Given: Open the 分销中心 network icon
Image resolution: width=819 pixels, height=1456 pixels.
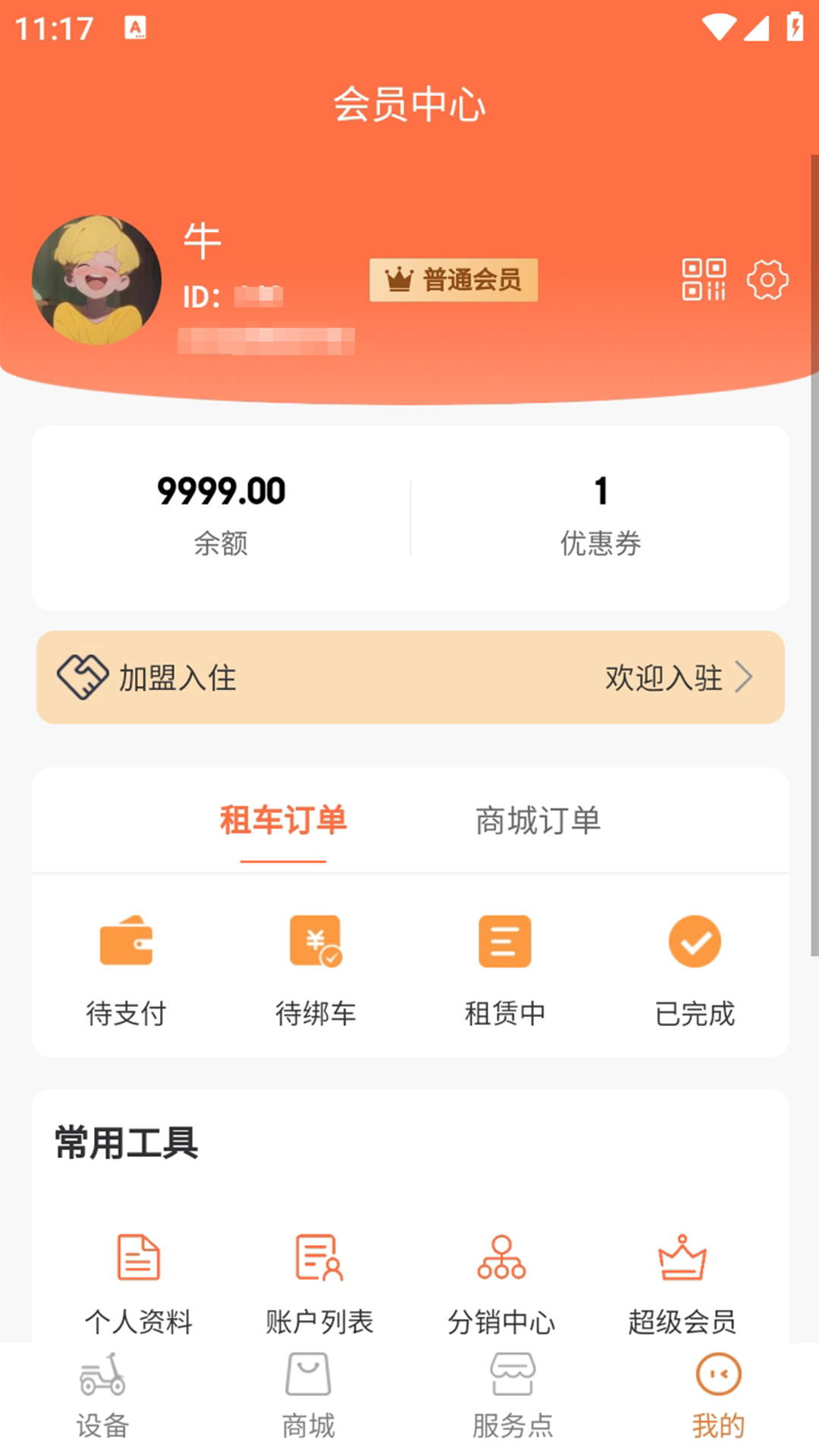Looking at the screenshot, I should point(501,1257).
